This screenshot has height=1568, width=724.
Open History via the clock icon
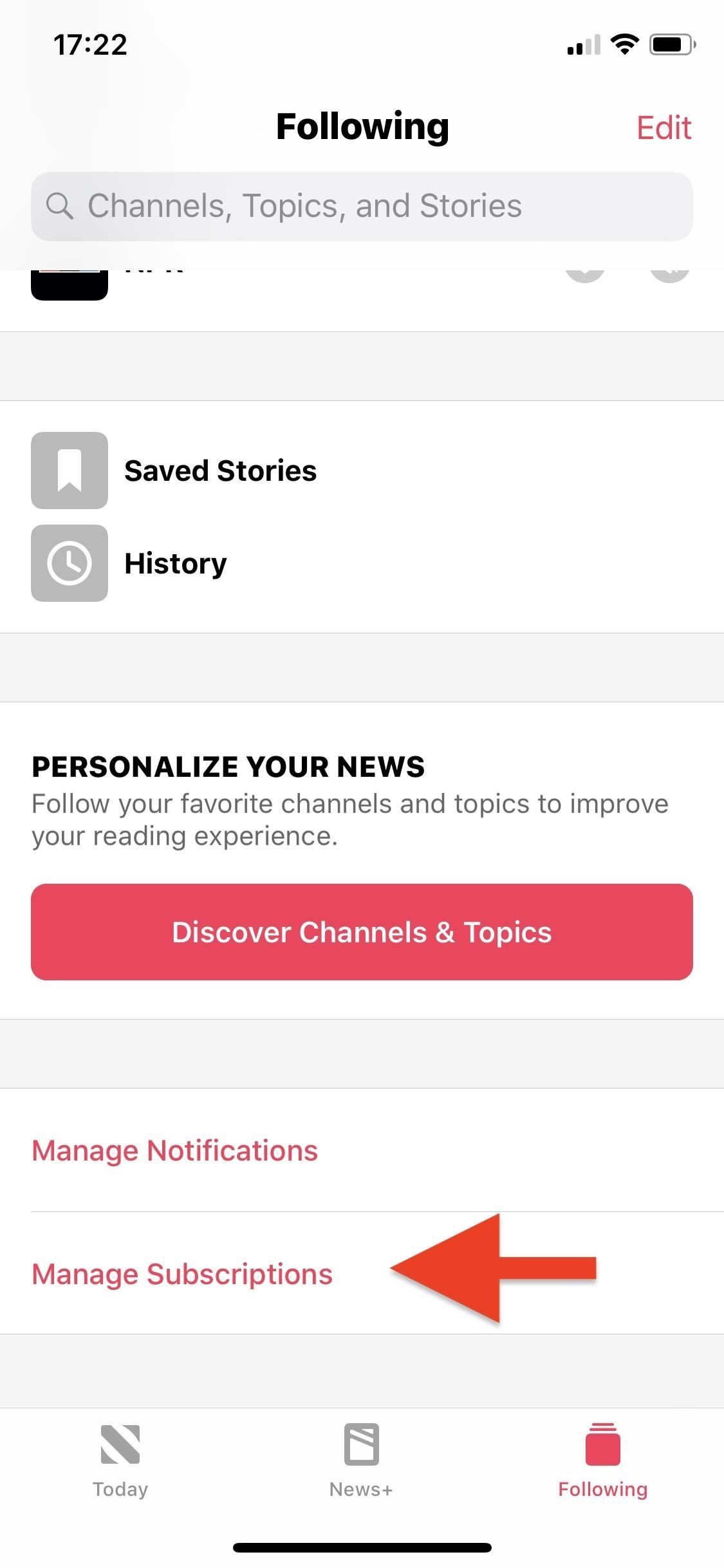coord(70,563)
